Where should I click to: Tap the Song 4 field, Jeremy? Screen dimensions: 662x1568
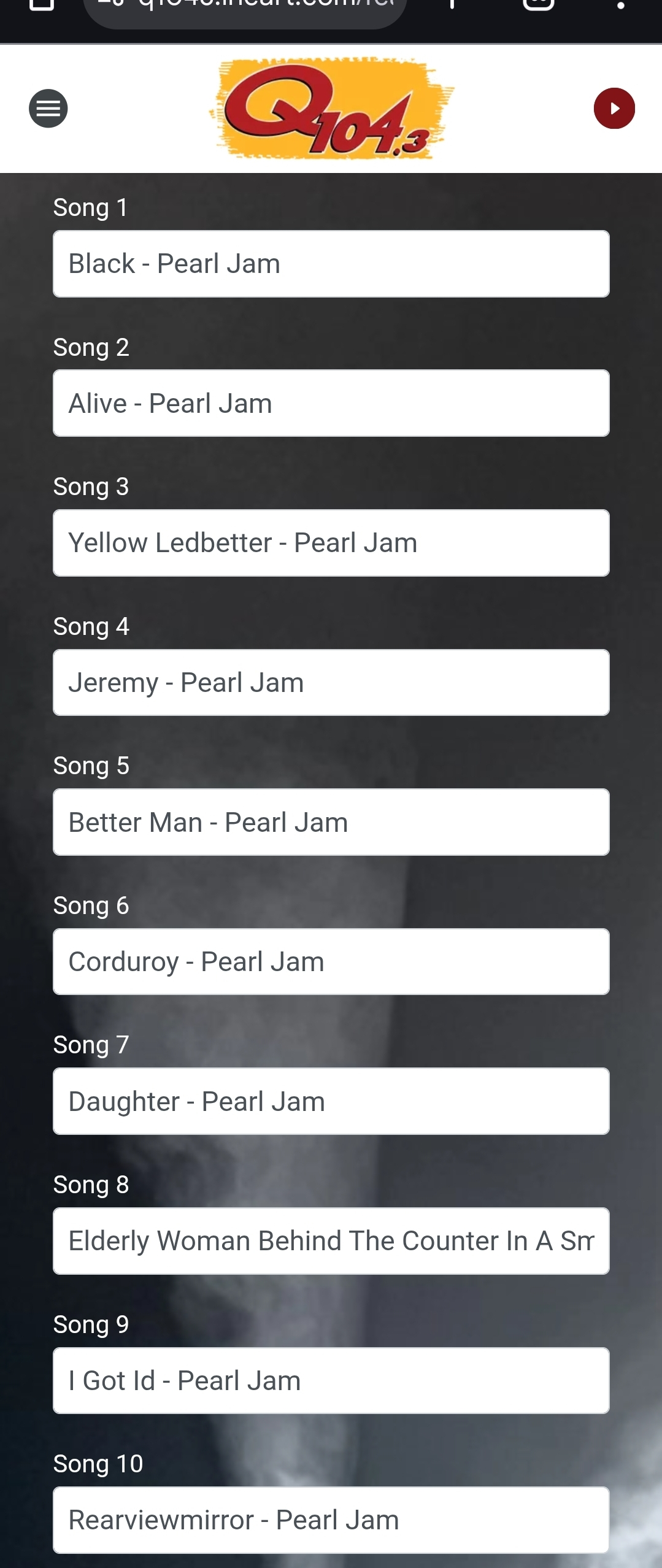(x=331, y=682)
